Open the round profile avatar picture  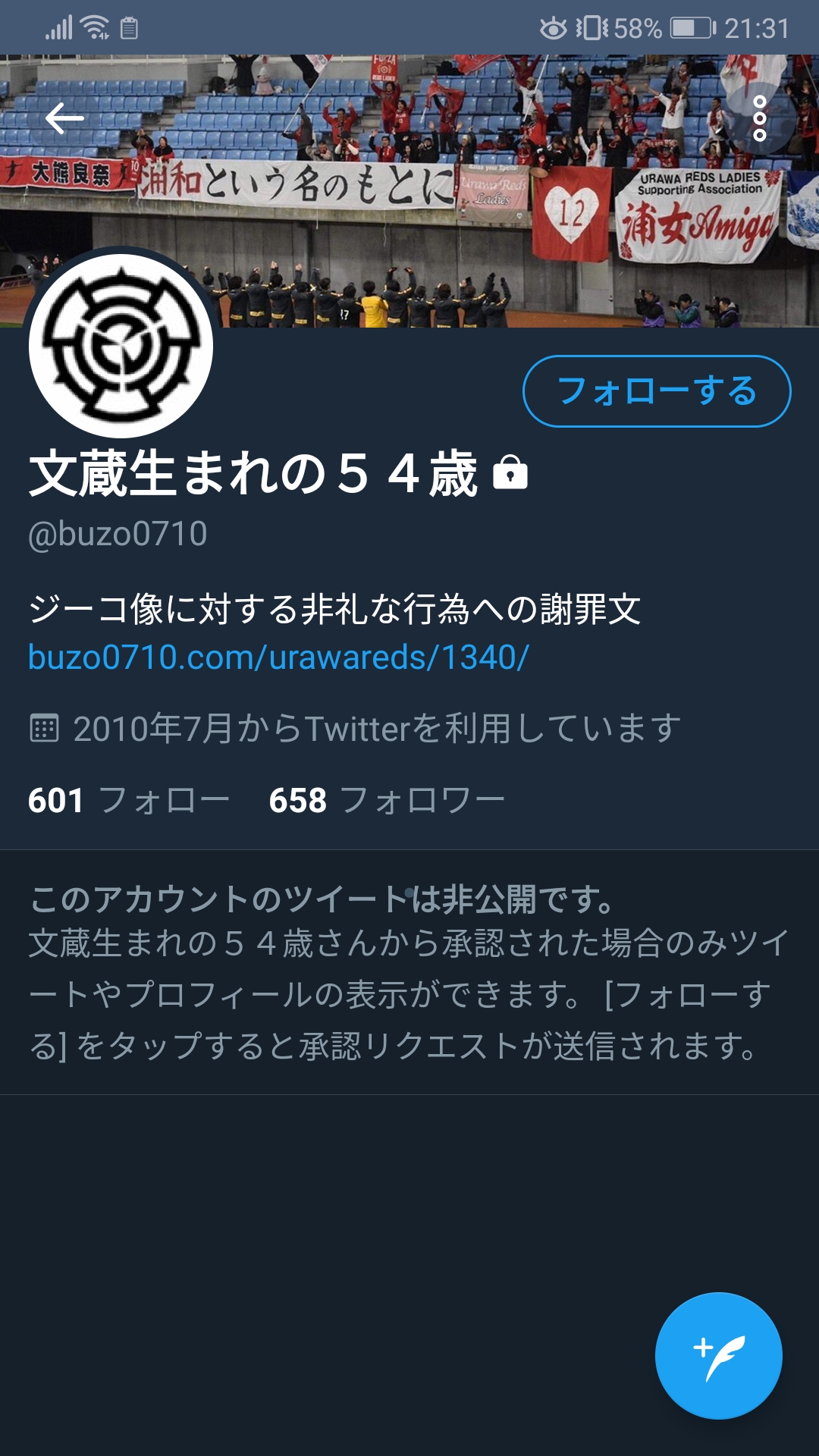121,347
